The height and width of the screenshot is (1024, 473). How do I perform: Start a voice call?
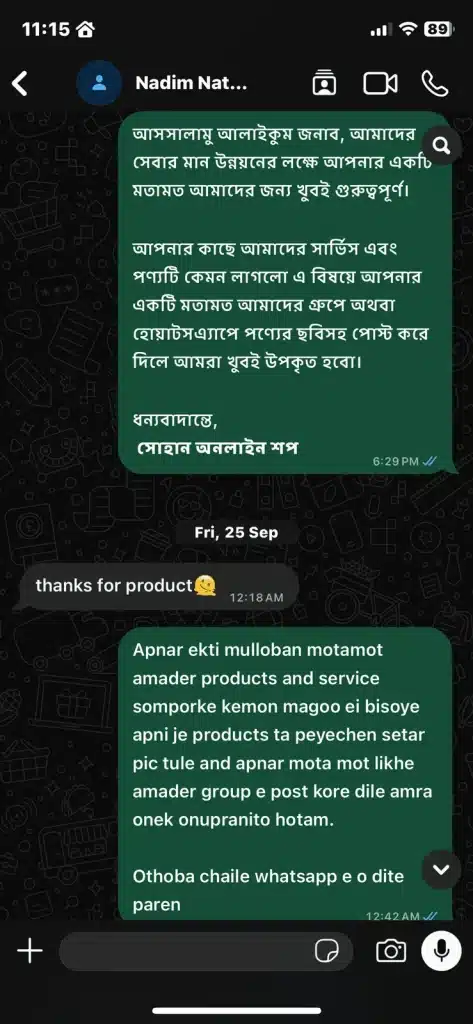[435, 84]
